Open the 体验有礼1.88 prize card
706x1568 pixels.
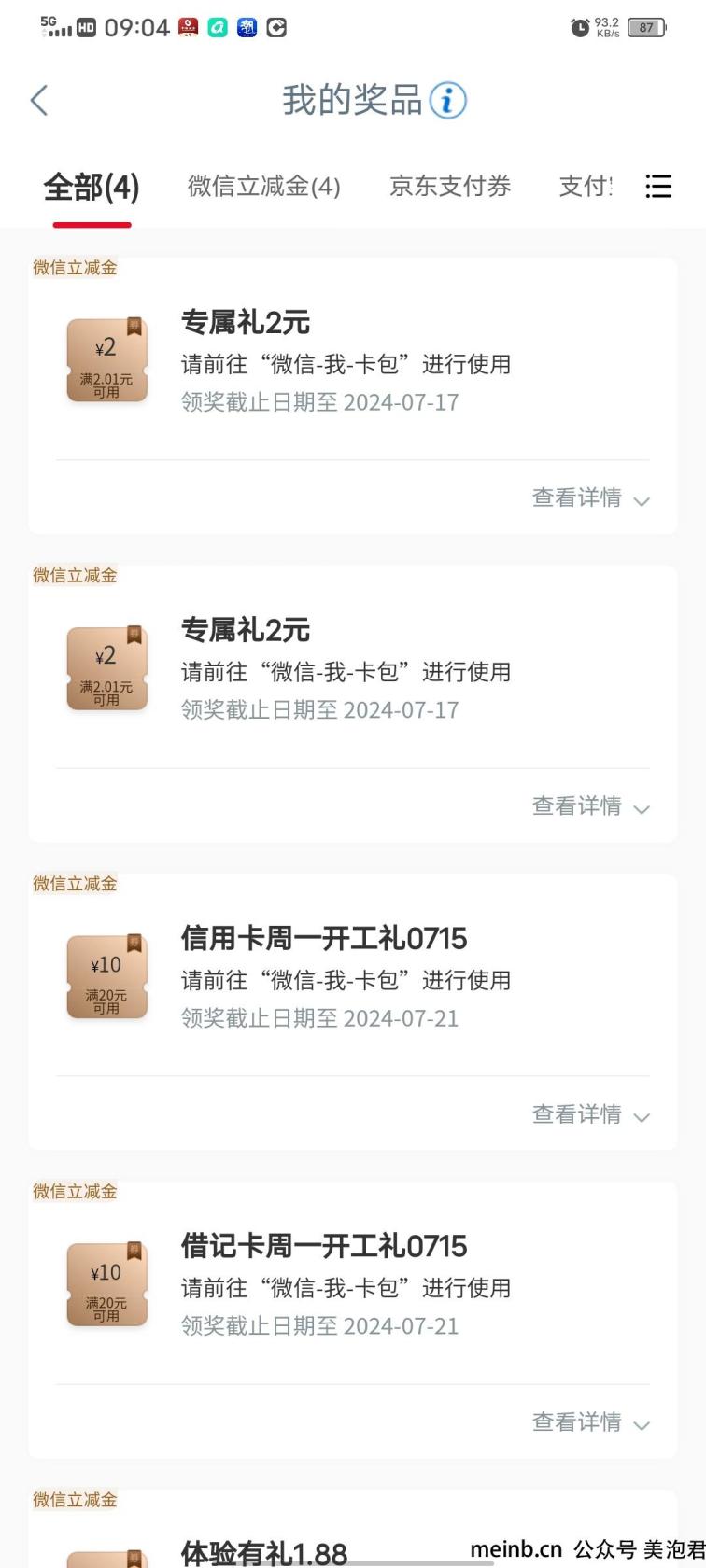[x=353, y=1529]
